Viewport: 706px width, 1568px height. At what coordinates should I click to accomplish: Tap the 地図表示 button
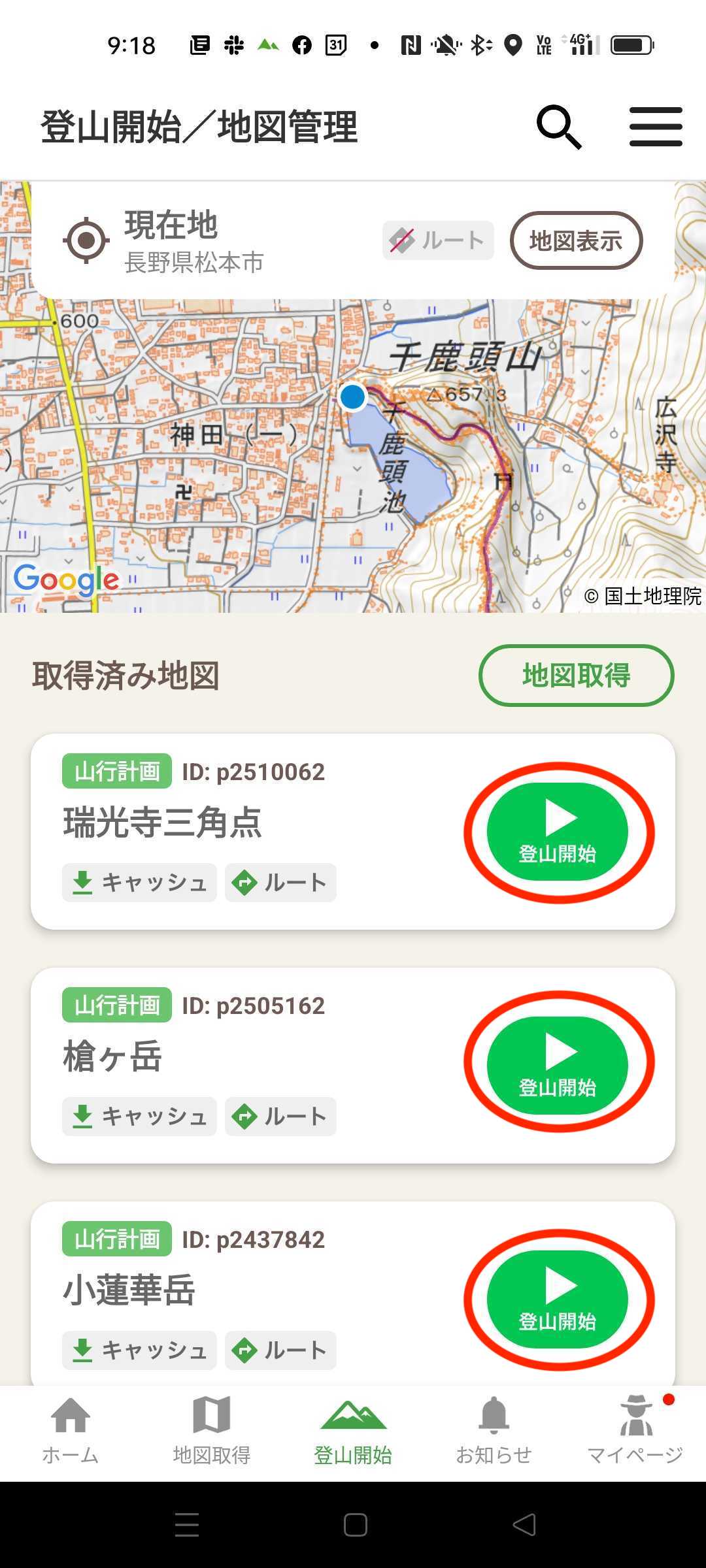click(576, 240)
